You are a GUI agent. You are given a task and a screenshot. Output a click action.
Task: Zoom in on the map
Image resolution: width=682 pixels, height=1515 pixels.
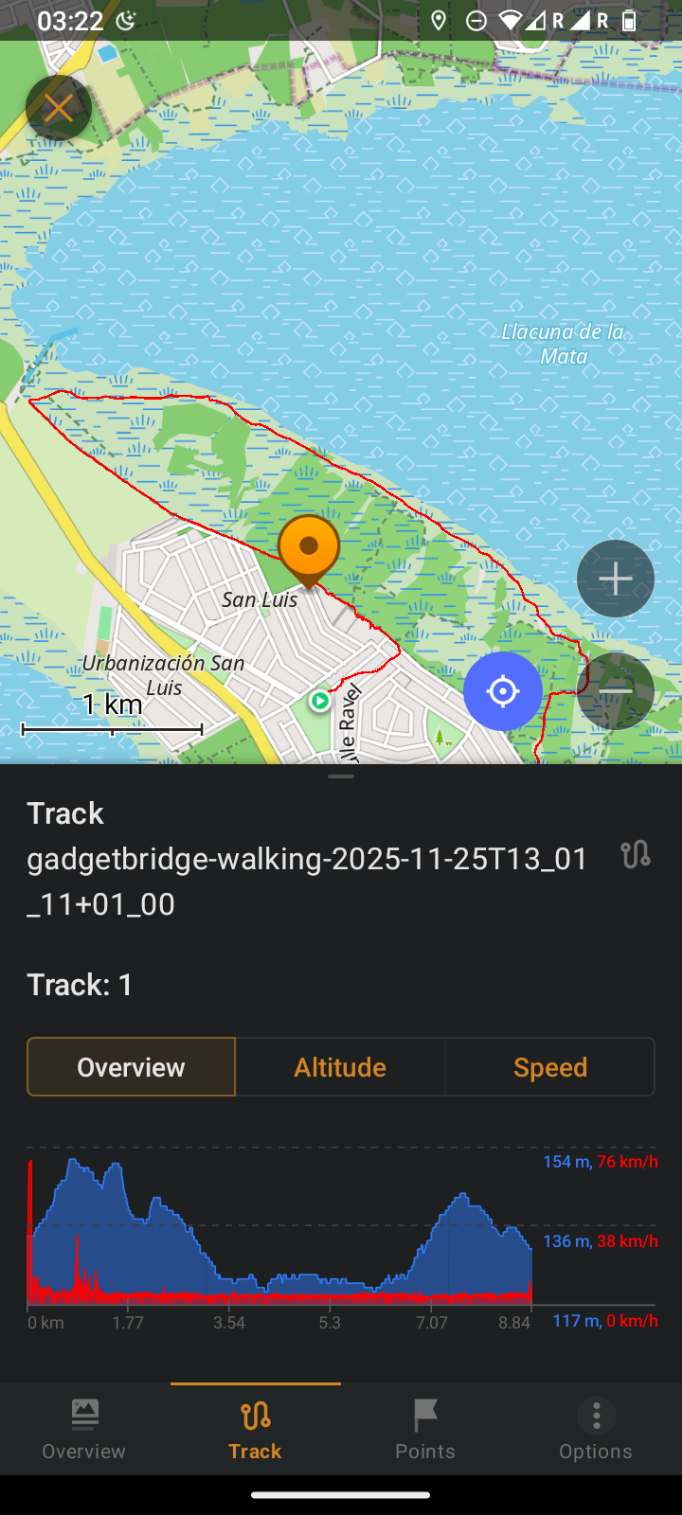[615, 579]
